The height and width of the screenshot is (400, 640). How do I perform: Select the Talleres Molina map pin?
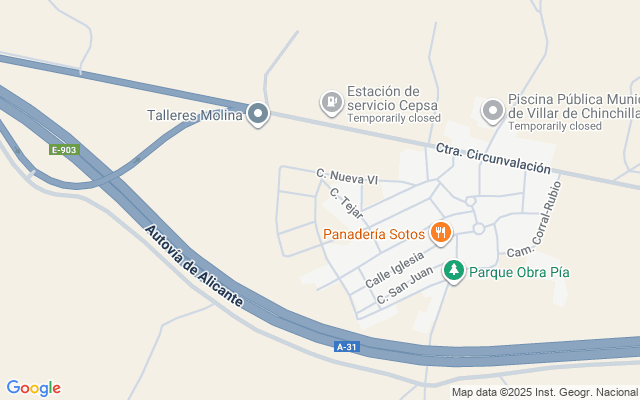pyautogui.click(x=258, y=114)
